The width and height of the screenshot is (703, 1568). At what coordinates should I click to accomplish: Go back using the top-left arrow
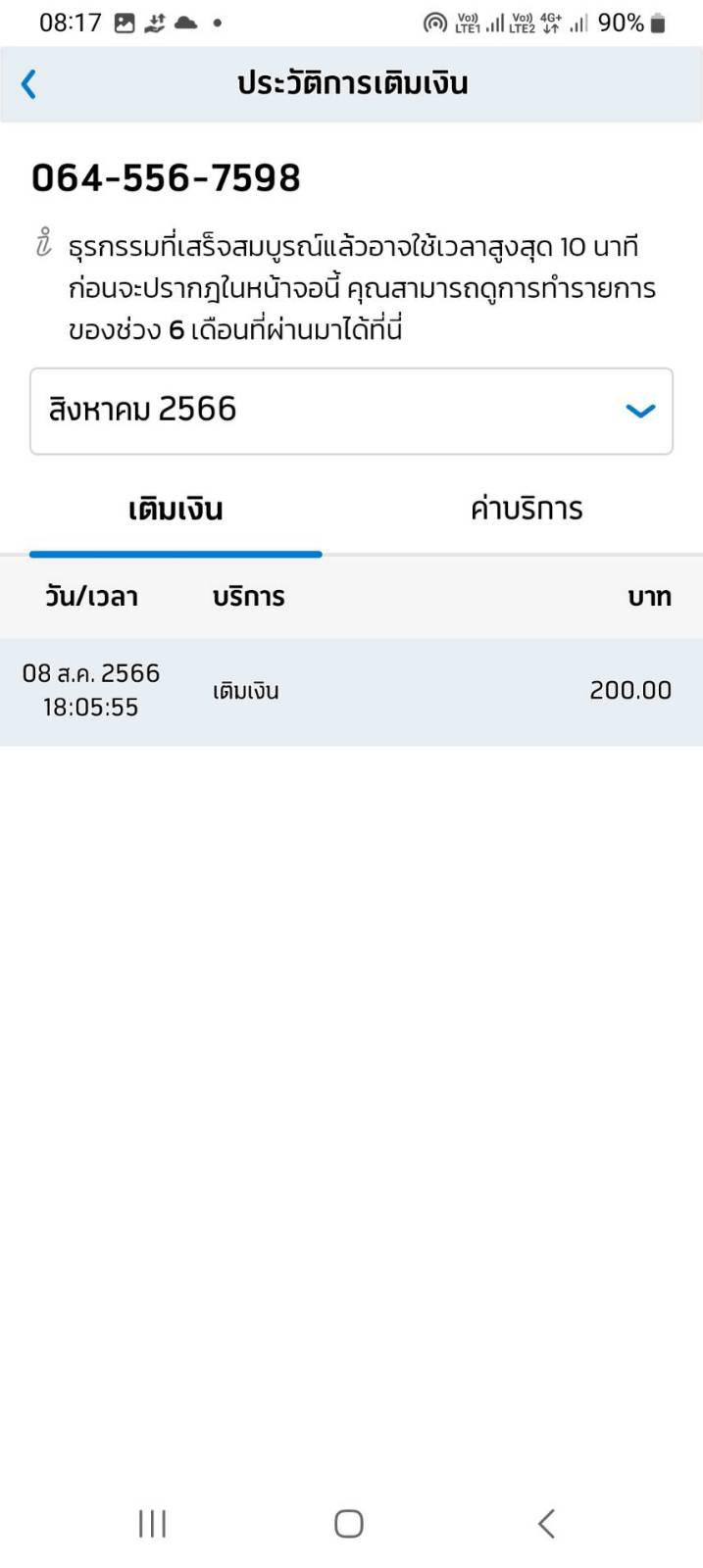28,84
